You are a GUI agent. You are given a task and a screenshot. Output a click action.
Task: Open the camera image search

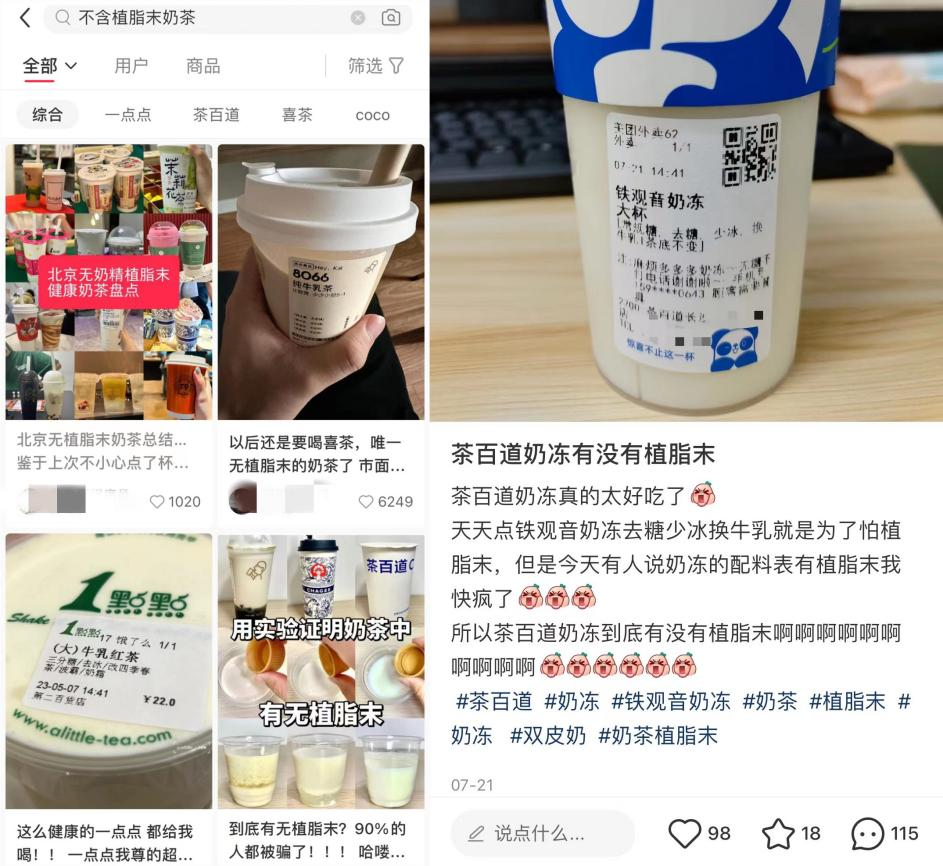tap(391, 18)
